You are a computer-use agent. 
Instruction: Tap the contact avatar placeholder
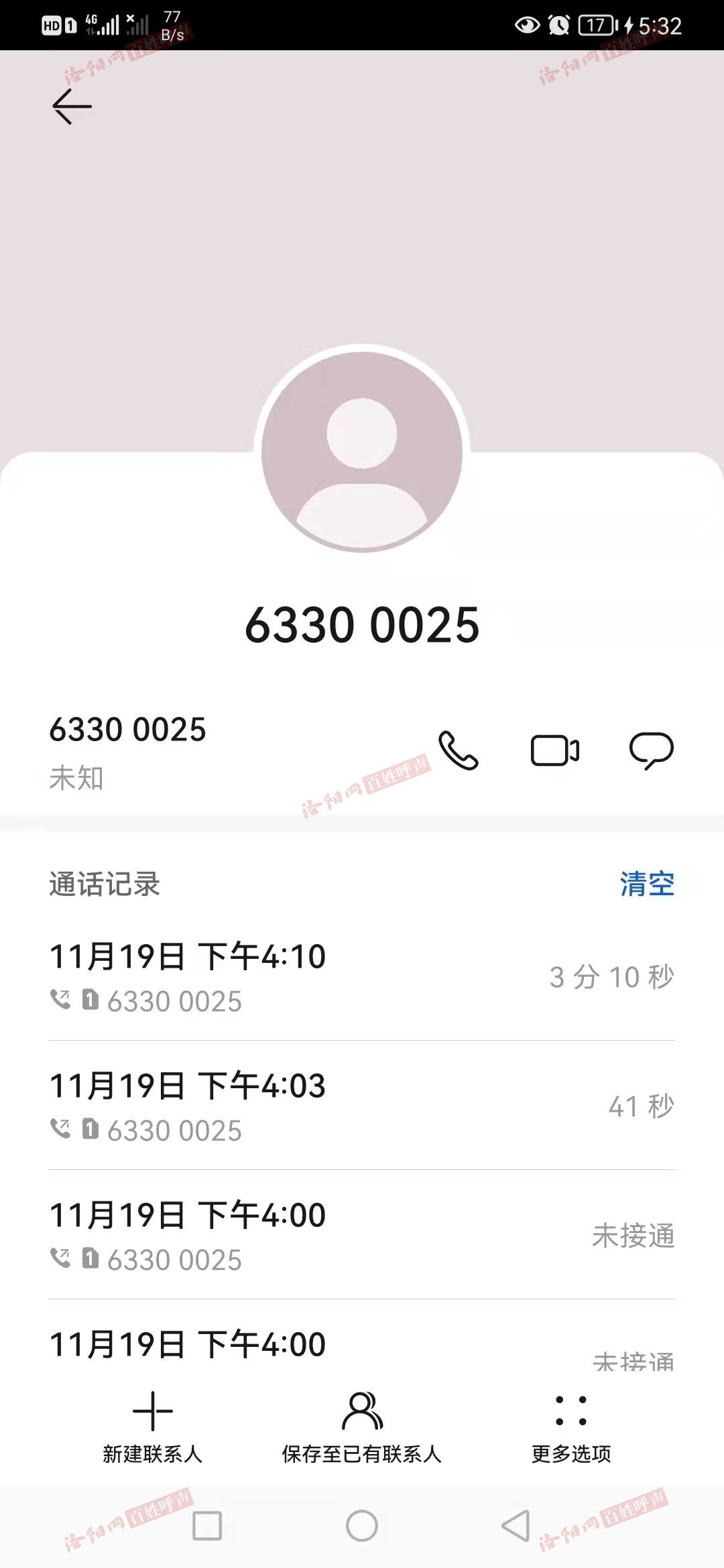click(x=362, y=452)
